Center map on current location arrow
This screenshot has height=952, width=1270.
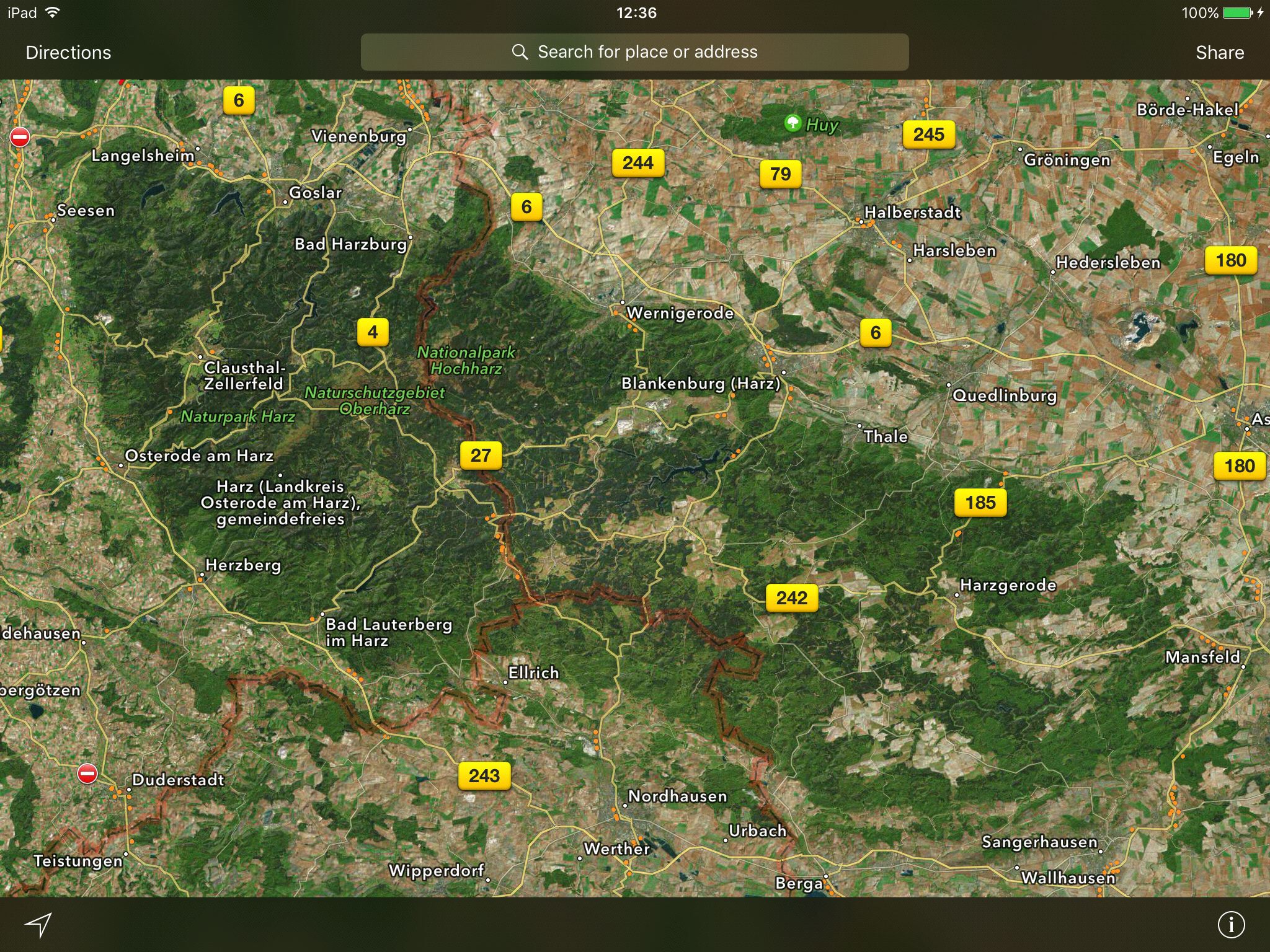pos(38,924)
